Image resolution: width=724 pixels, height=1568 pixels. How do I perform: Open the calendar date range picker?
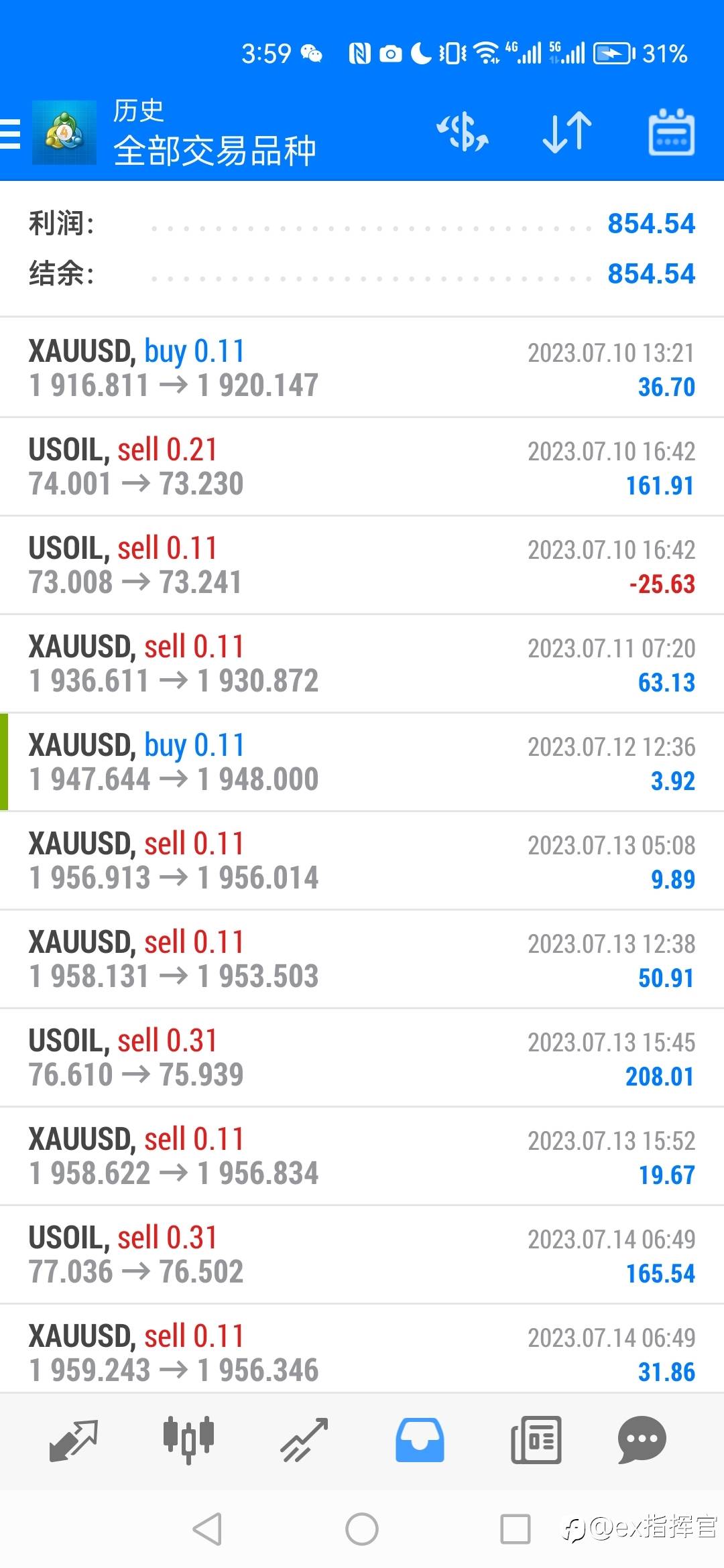pyautogui.click(x=671, y=132)
